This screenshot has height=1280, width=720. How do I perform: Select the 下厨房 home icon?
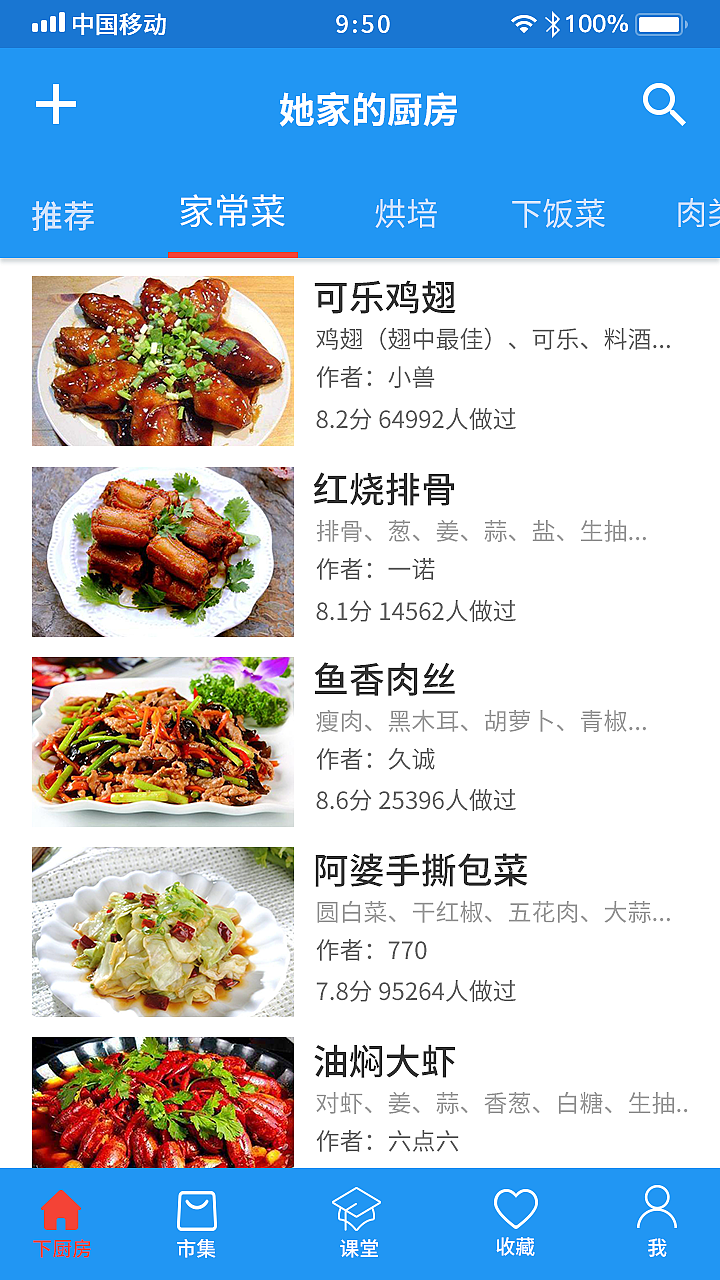pos(60,1210)
